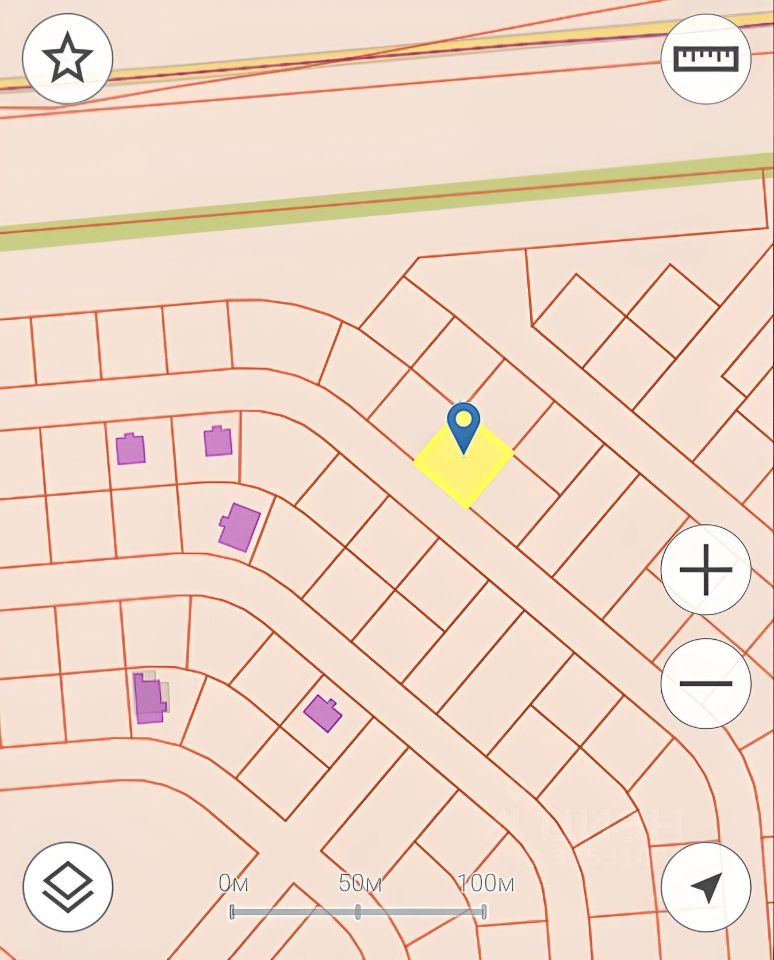Tap the star favorites button
This screenshot has height=960, width=774.
(67, 59)
